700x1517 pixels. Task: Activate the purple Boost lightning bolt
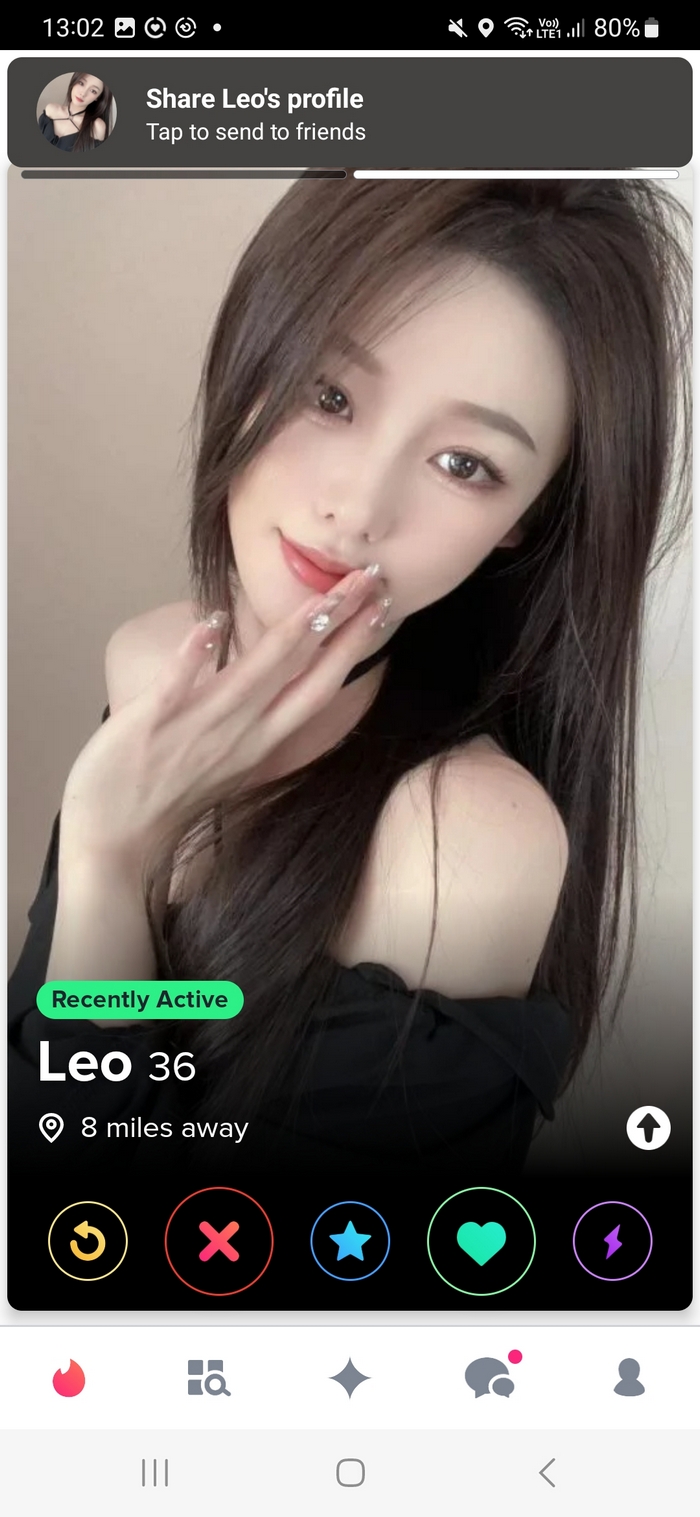[x=612, y=1241]
